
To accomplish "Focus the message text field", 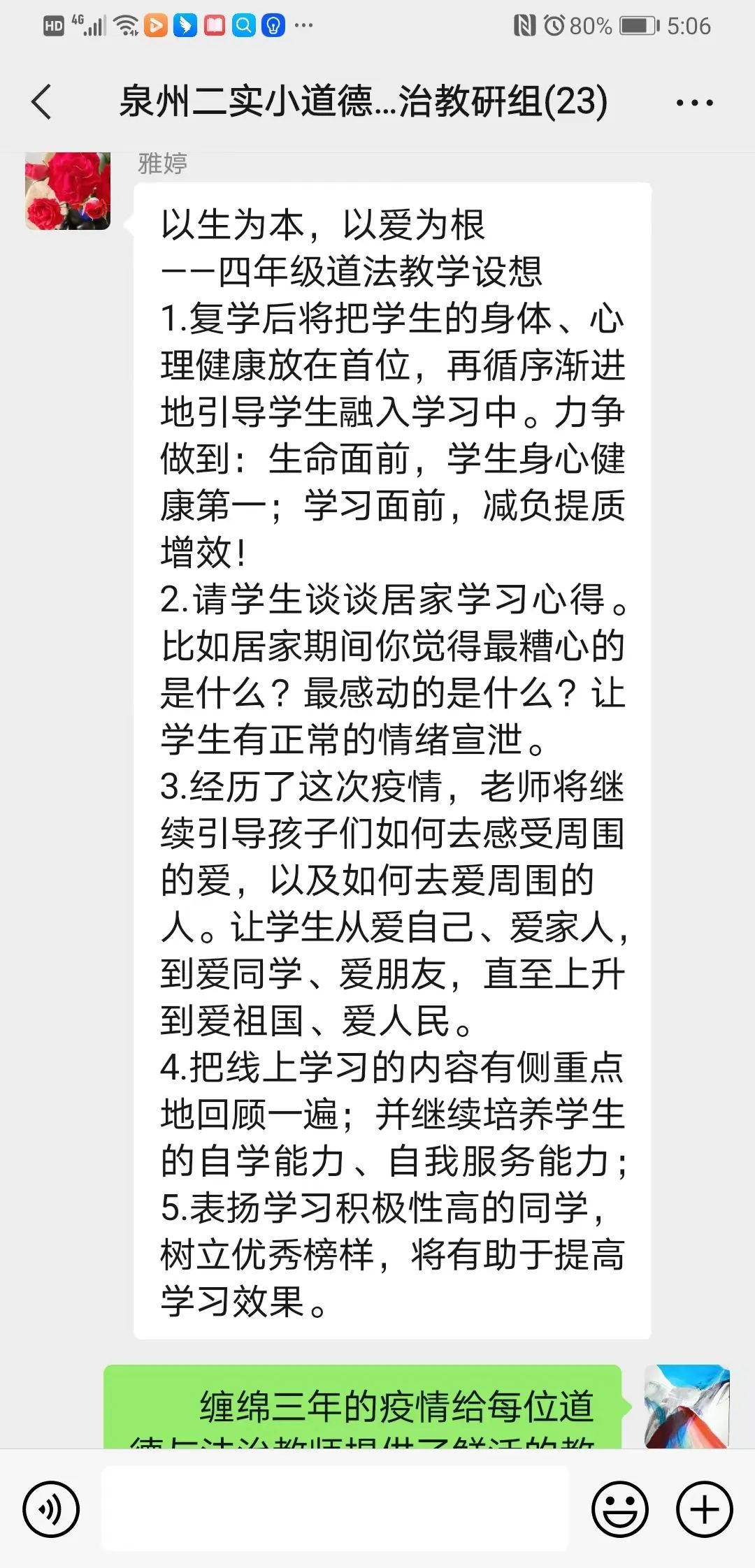I will click(336, 1508).
